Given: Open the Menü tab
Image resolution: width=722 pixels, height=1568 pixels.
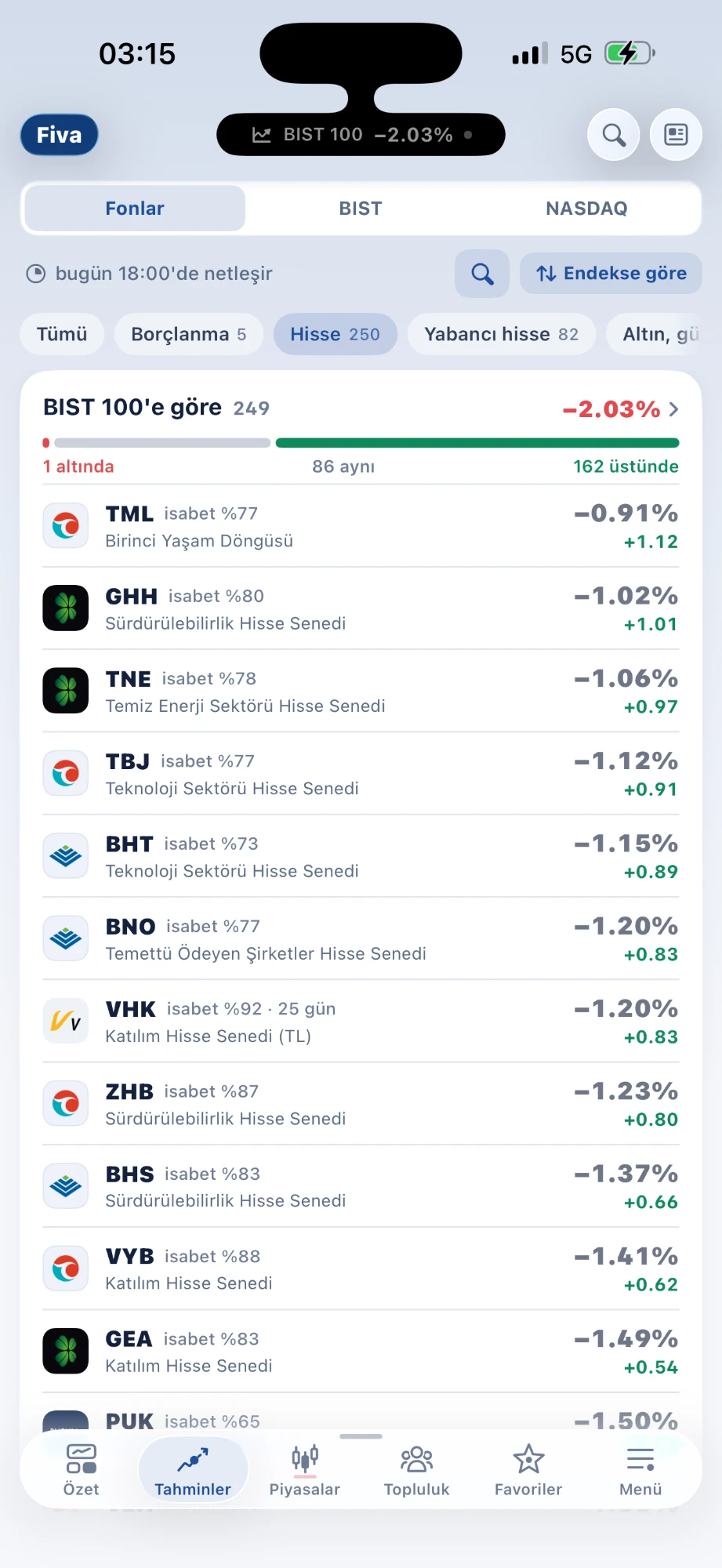Looking at the screenshot, I should tap(640, 1471).
